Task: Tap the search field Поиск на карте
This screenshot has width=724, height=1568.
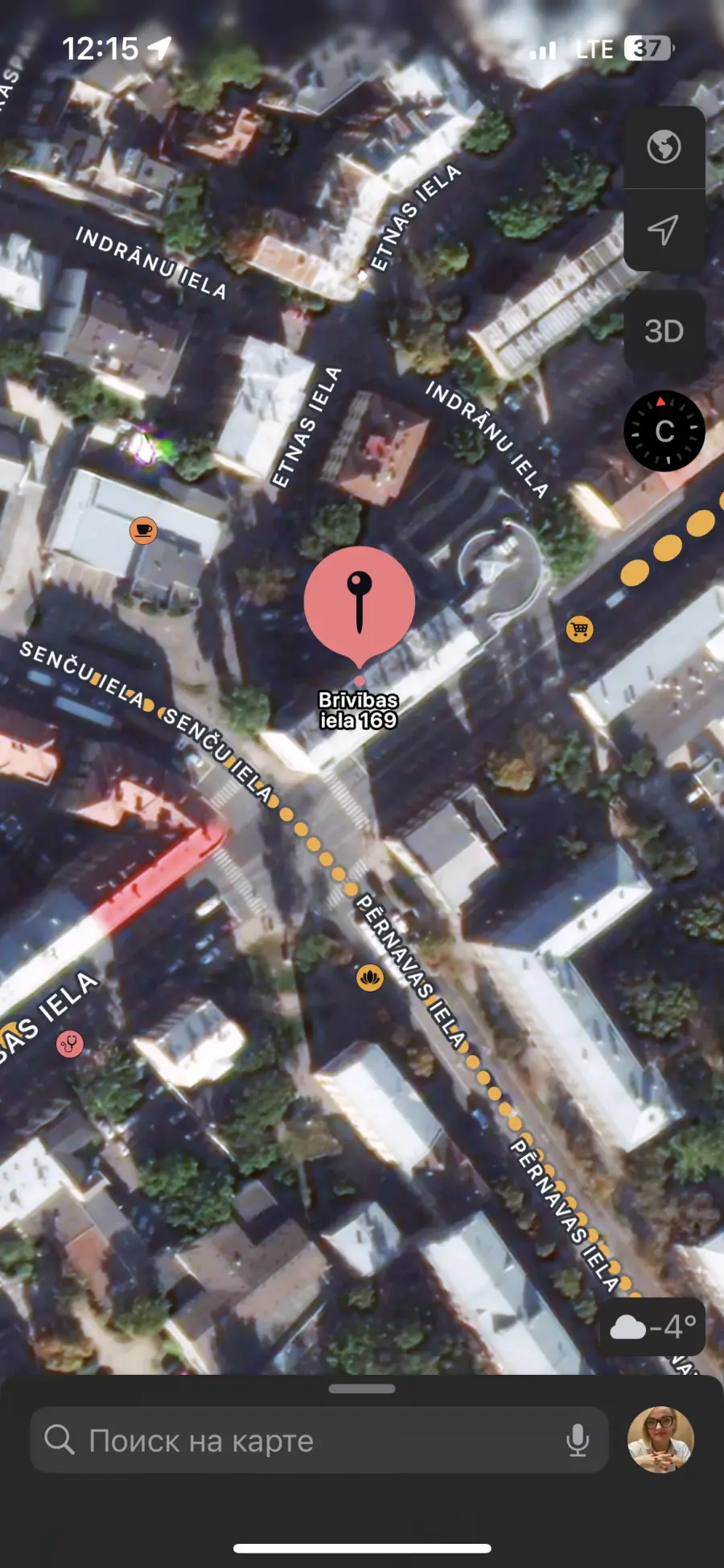Action: (x=319, y=1440)
